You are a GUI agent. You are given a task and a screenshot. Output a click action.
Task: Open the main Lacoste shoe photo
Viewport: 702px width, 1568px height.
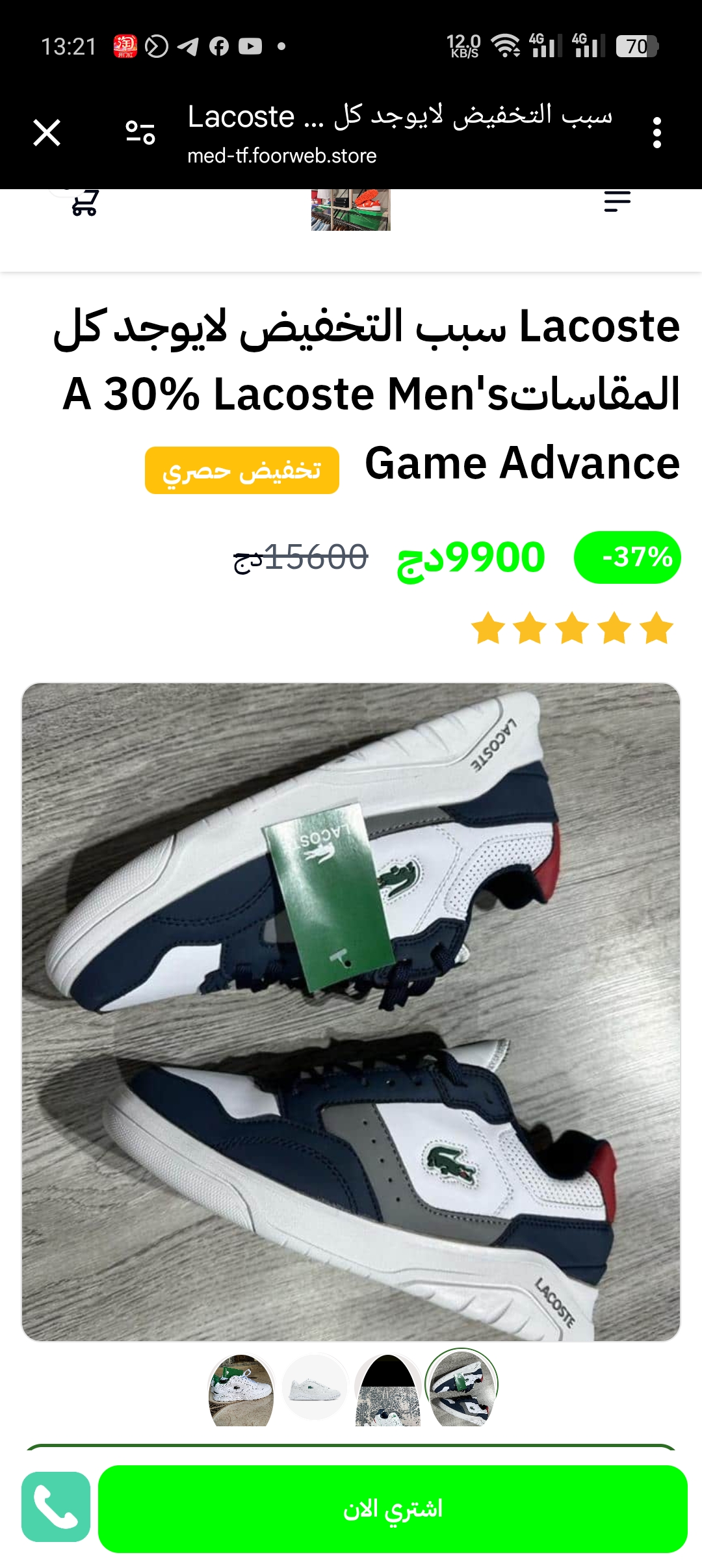351,1012
